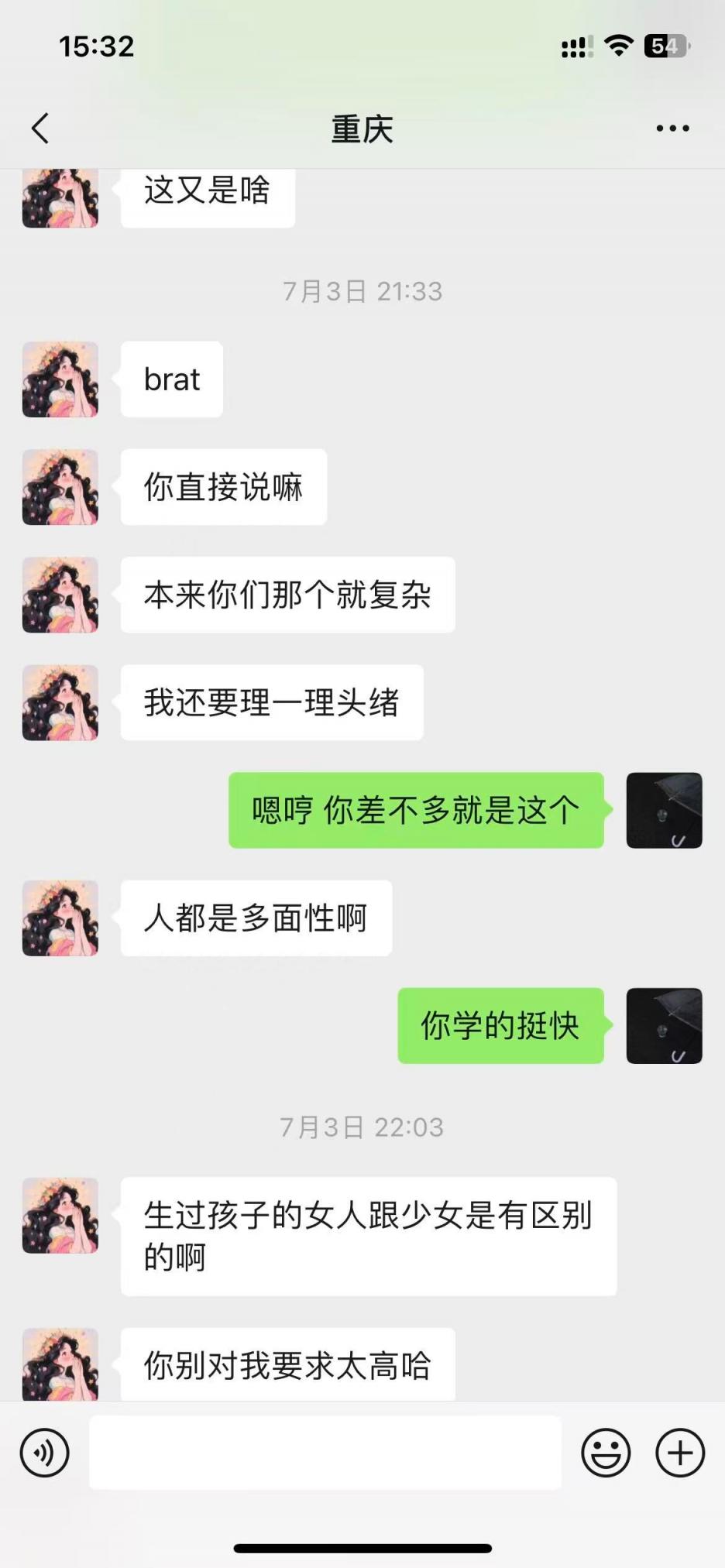Open contact avatar beside the brat message
The width and height of the screenshot is (725, 1568).
(x=60, y=379)
